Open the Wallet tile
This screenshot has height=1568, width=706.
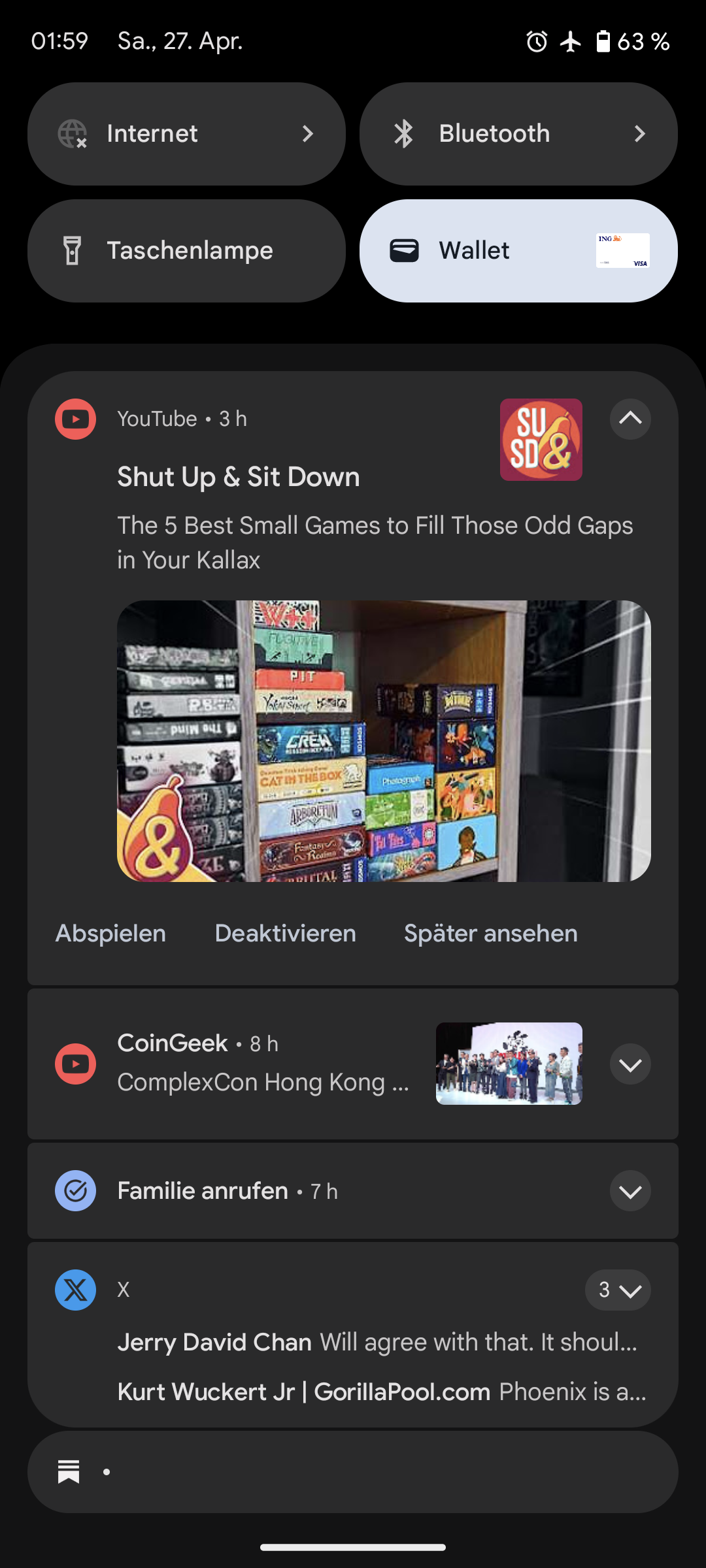pos(518,251)
